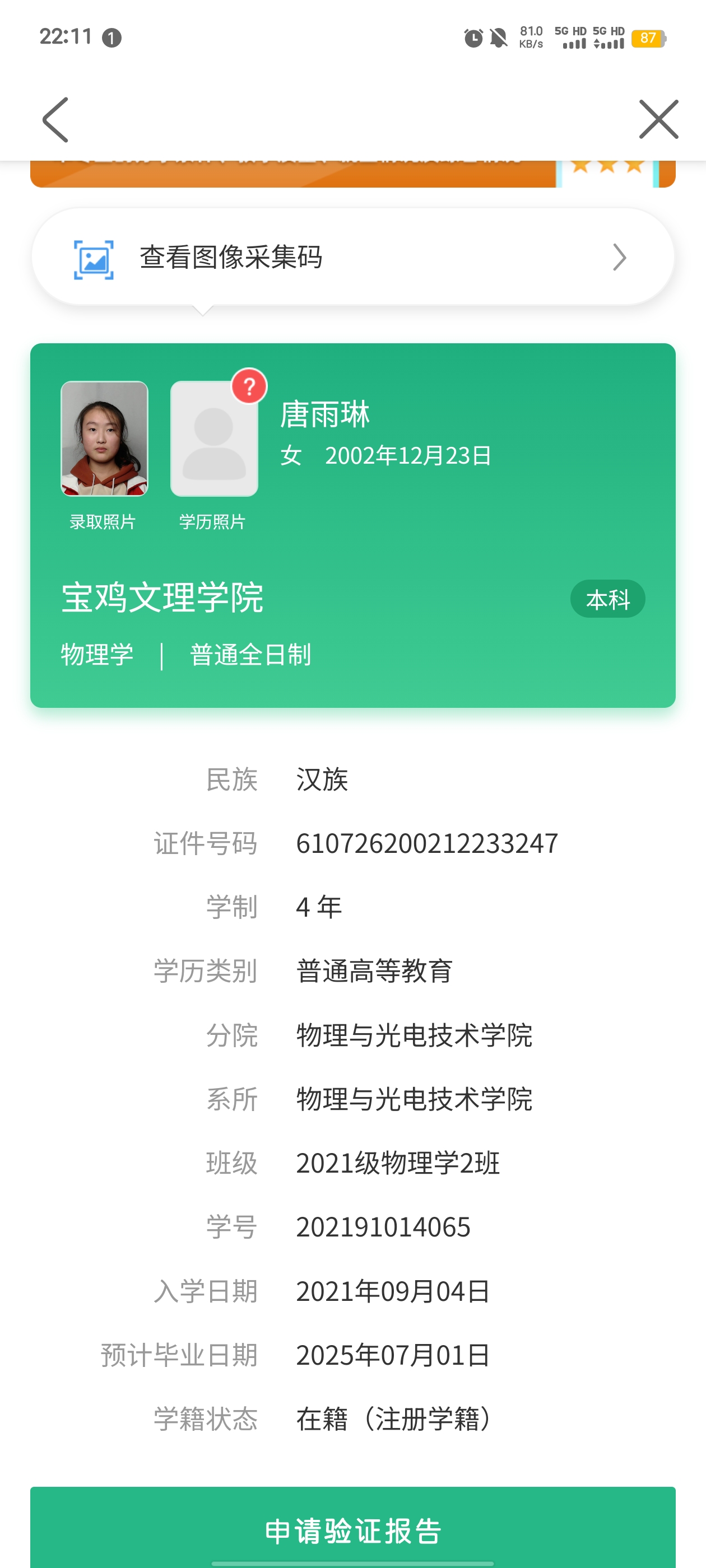706x1568 pixels.
Task: Tap 申请验证报告 button
Action: coord(352,1530)
